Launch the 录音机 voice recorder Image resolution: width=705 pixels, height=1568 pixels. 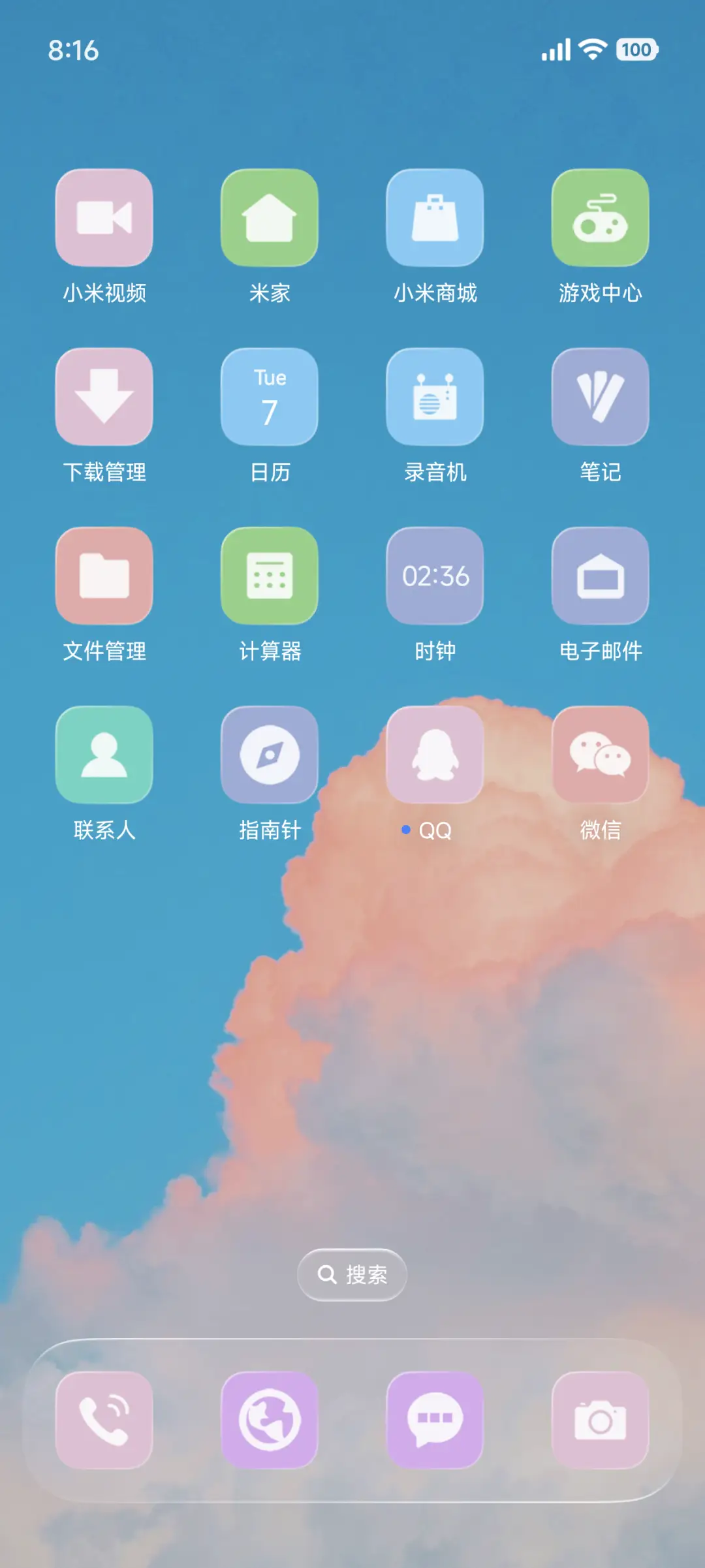click(x=435, y=397)
